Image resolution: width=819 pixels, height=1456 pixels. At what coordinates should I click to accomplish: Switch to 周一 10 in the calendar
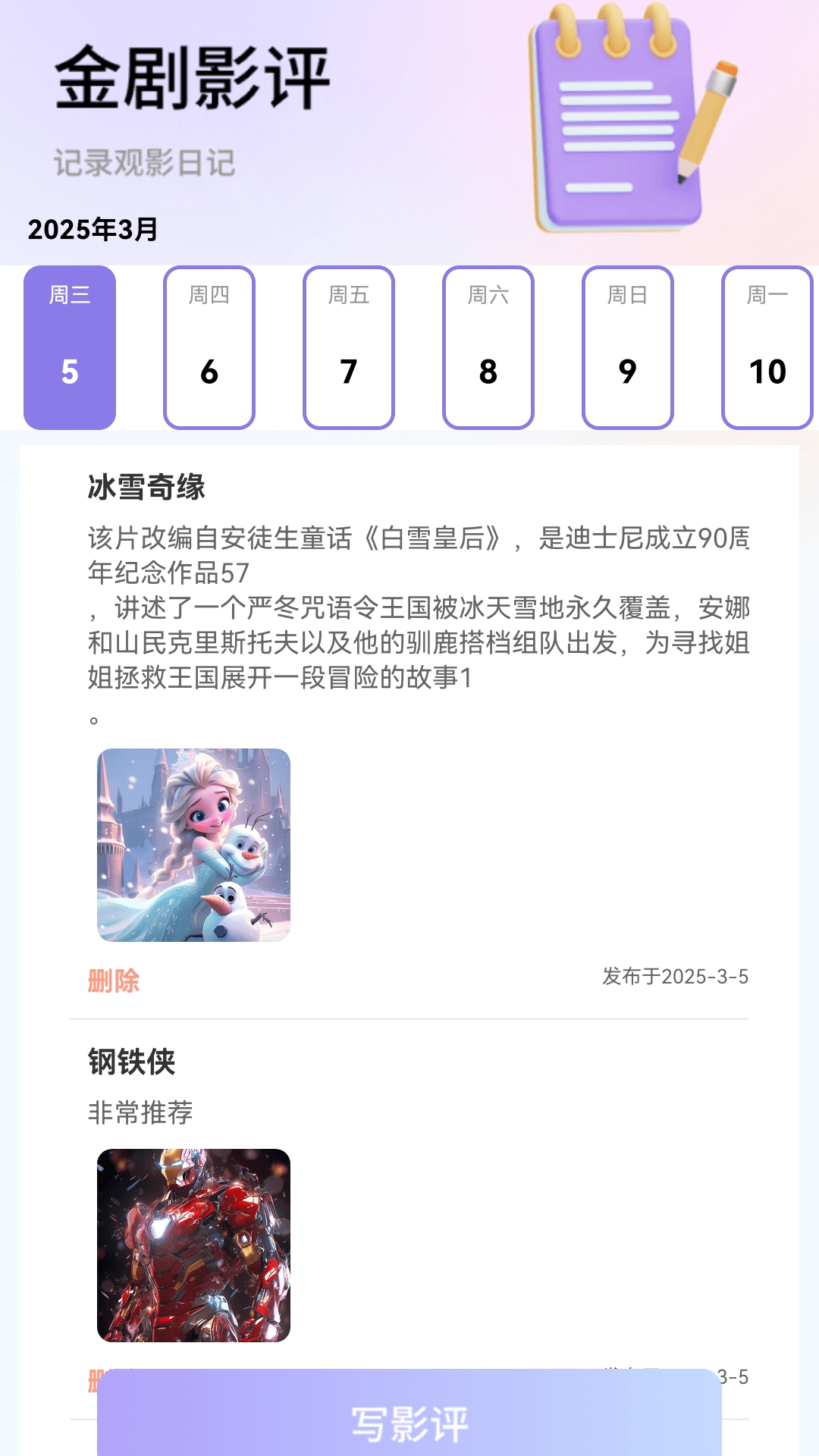click(768, 345)
